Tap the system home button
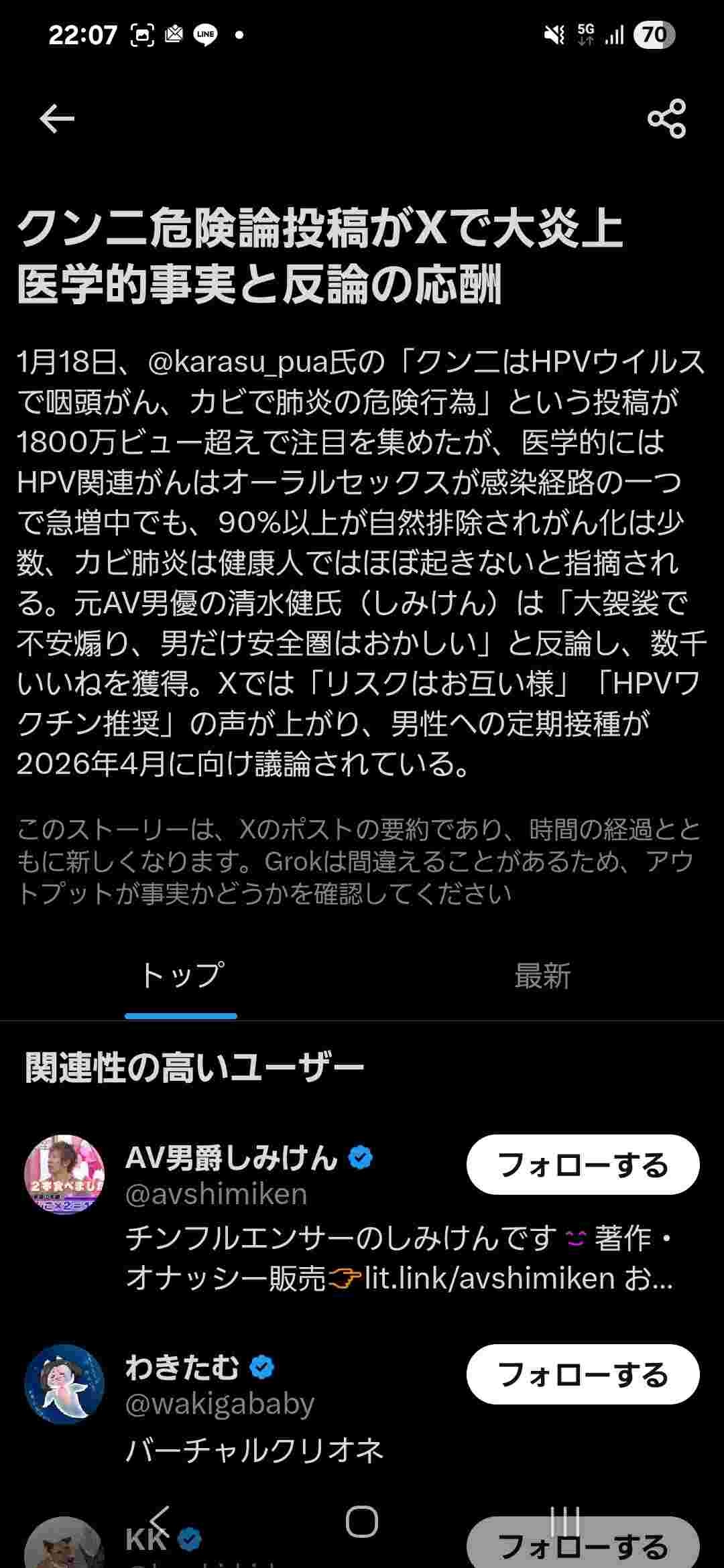The height and width of the screenshot is (1568, 724). (x=361, y=1521)
